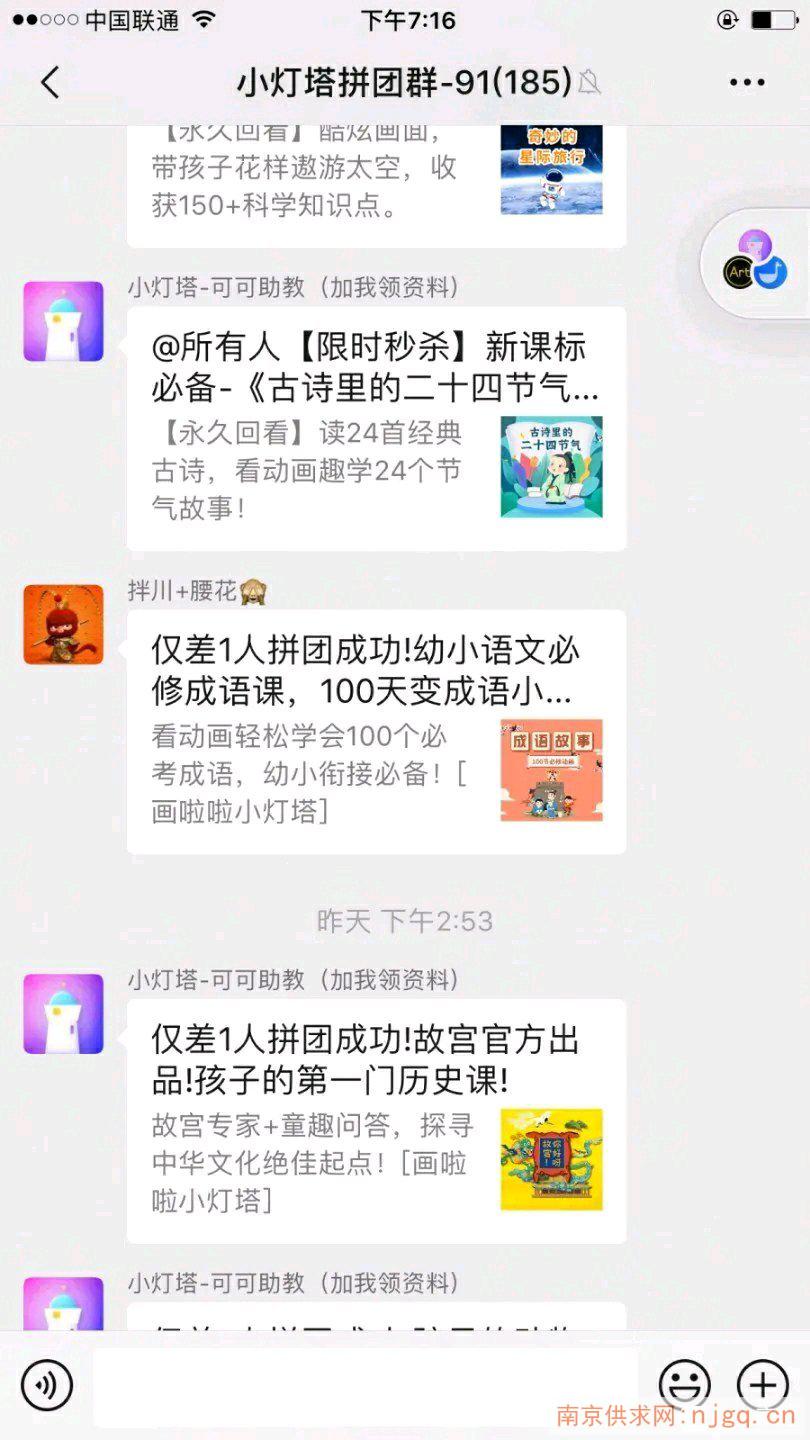The image size is (810, 1440).
Task: Open the plus attachment menu
Action: click(762, 1385)
